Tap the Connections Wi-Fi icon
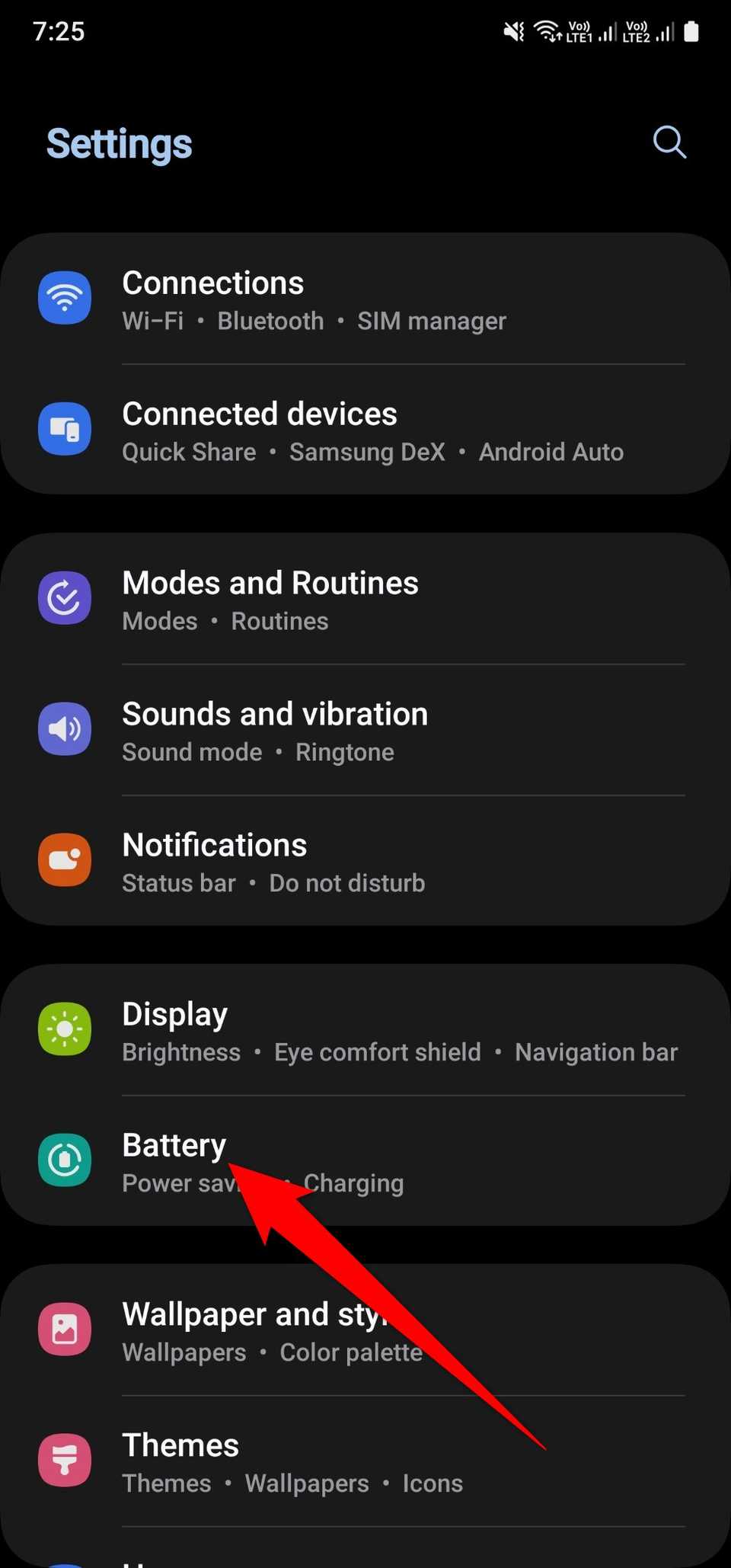Viewport: 731px width, 1568px height. click(x=65, y=298)
